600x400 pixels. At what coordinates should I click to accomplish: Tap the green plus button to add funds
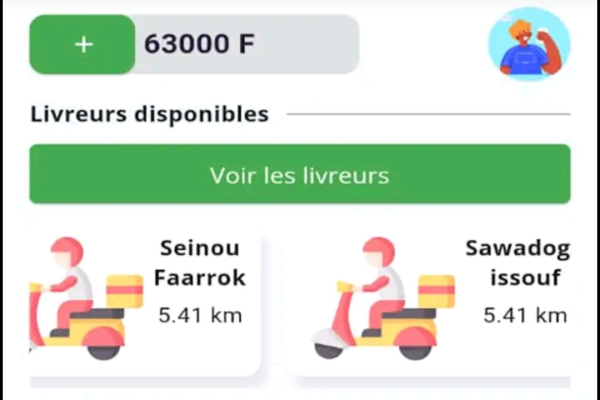(x=82, y=45)
